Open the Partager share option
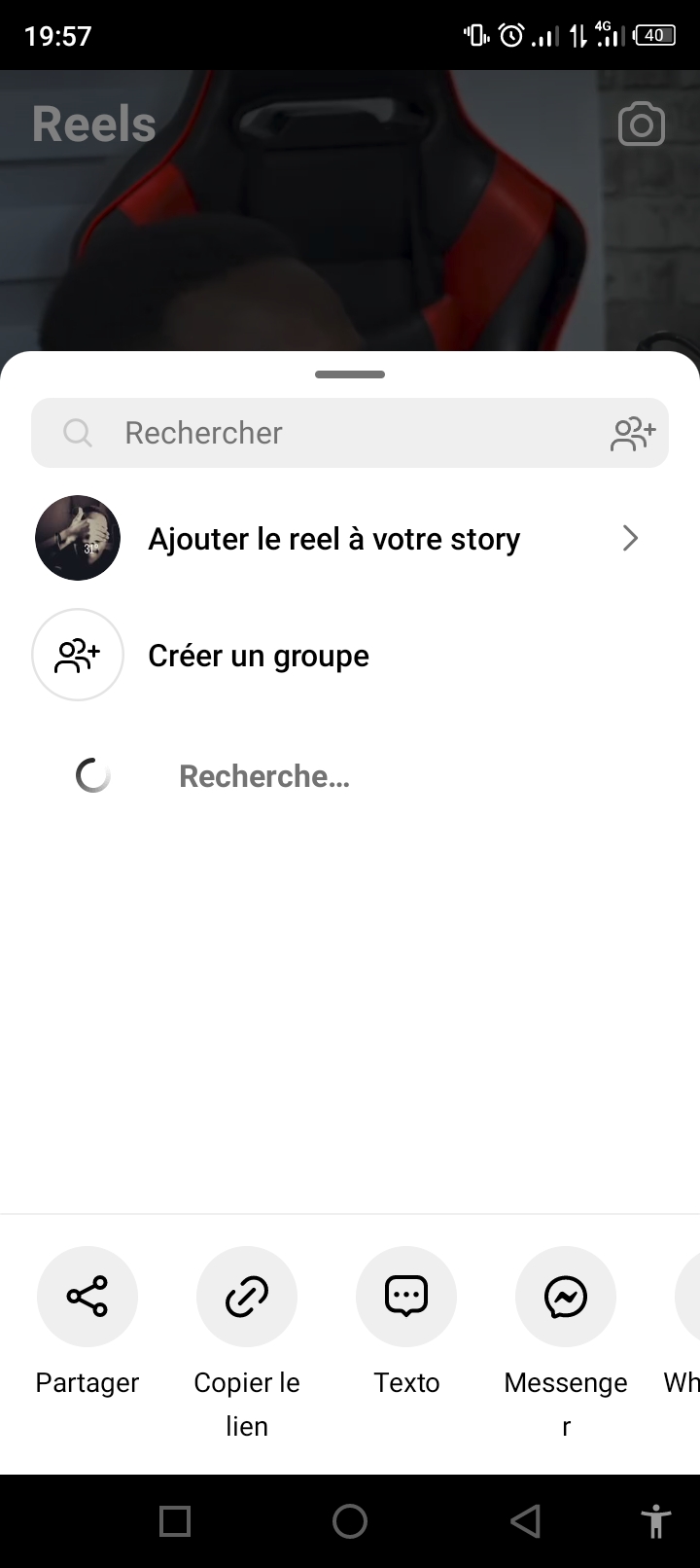The height and width of the screenshot is (1568, 700). pyautogui.click(x=87, y=1297)
